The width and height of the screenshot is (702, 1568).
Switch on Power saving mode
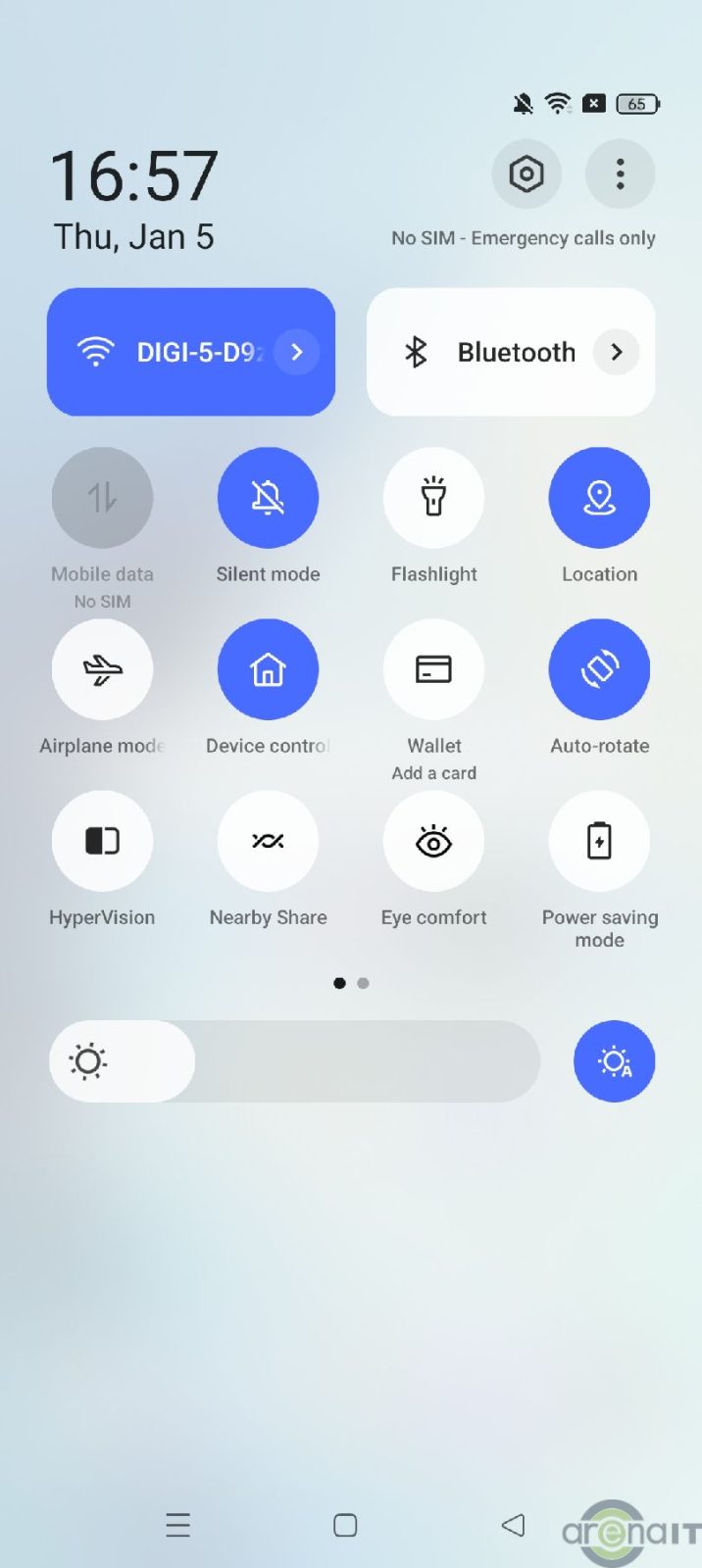[x=599, y=841]
